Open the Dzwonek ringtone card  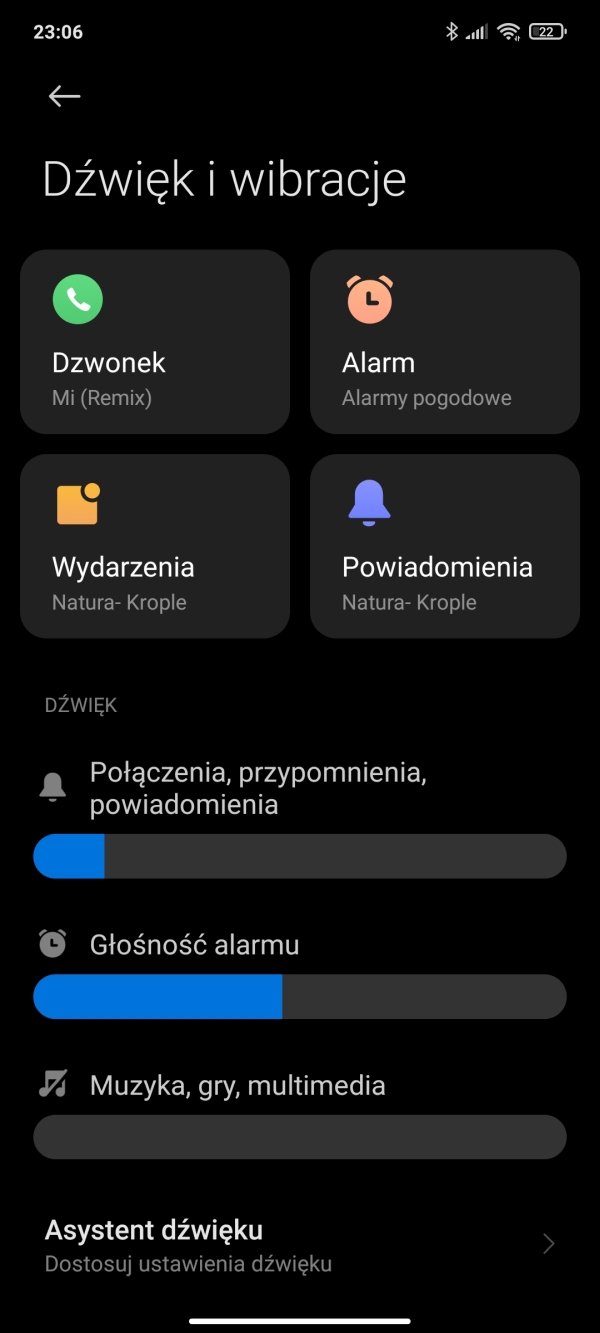pos(155,341)
